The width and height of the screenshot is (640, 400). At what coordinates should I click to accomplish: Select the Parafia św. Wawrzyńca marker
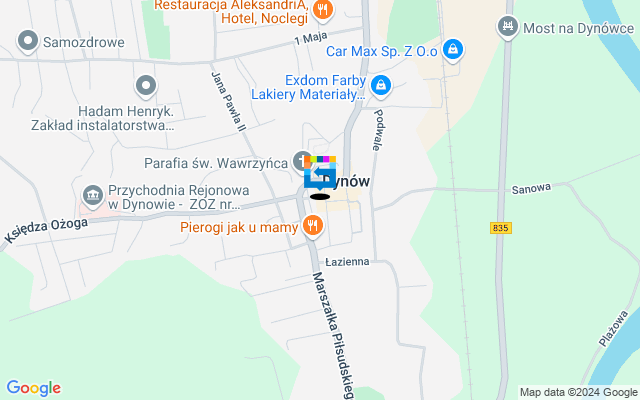[302, 161]
